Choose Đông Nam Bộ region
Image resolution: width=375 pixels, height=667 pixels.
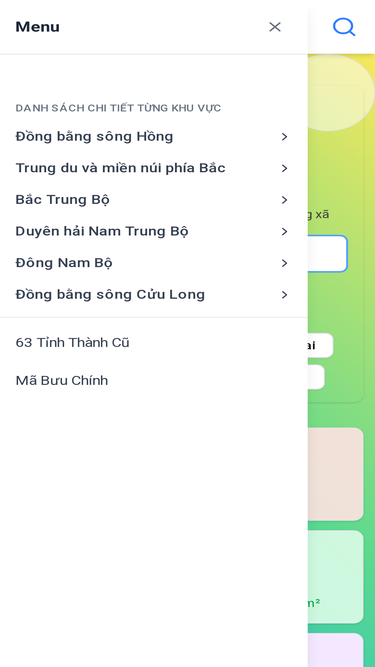point(152,263)
